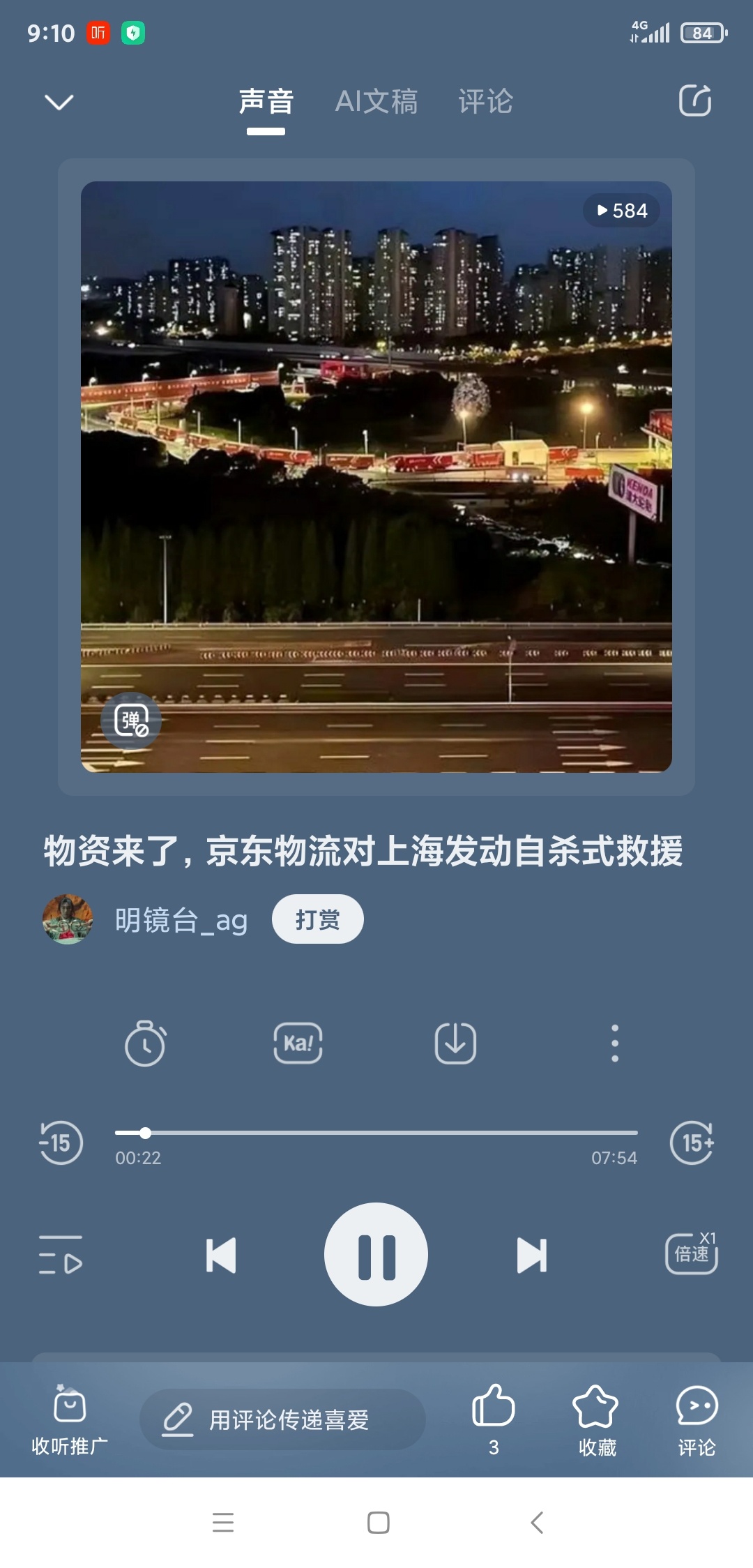The image size is (753, 1568).
Task: Download this audio episode
Action: pyautogui.click(x=455, y=1043)
